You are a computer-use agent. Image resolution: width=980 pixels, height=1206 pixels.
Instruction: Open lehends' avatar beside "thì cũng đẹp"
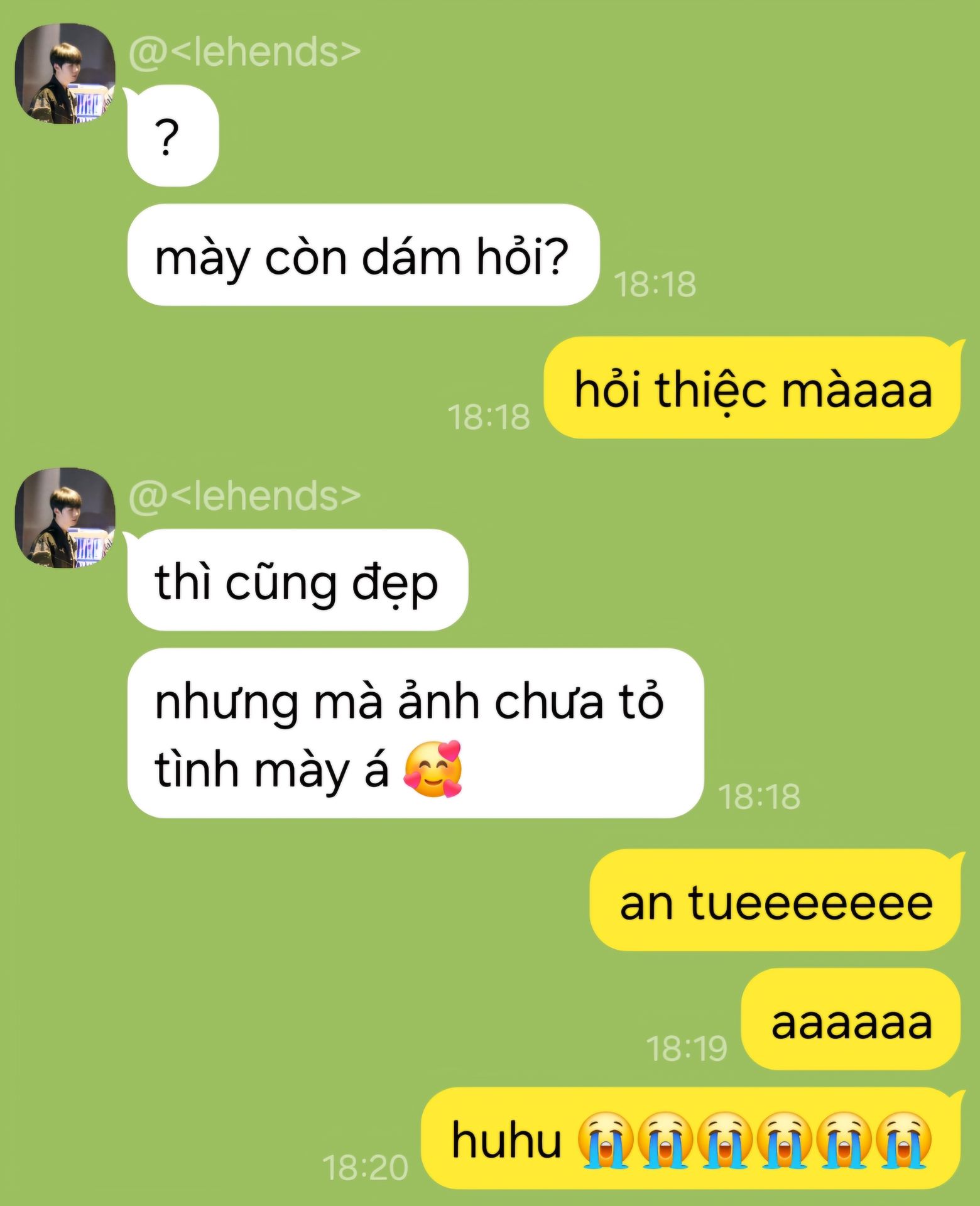pos(65,518)
